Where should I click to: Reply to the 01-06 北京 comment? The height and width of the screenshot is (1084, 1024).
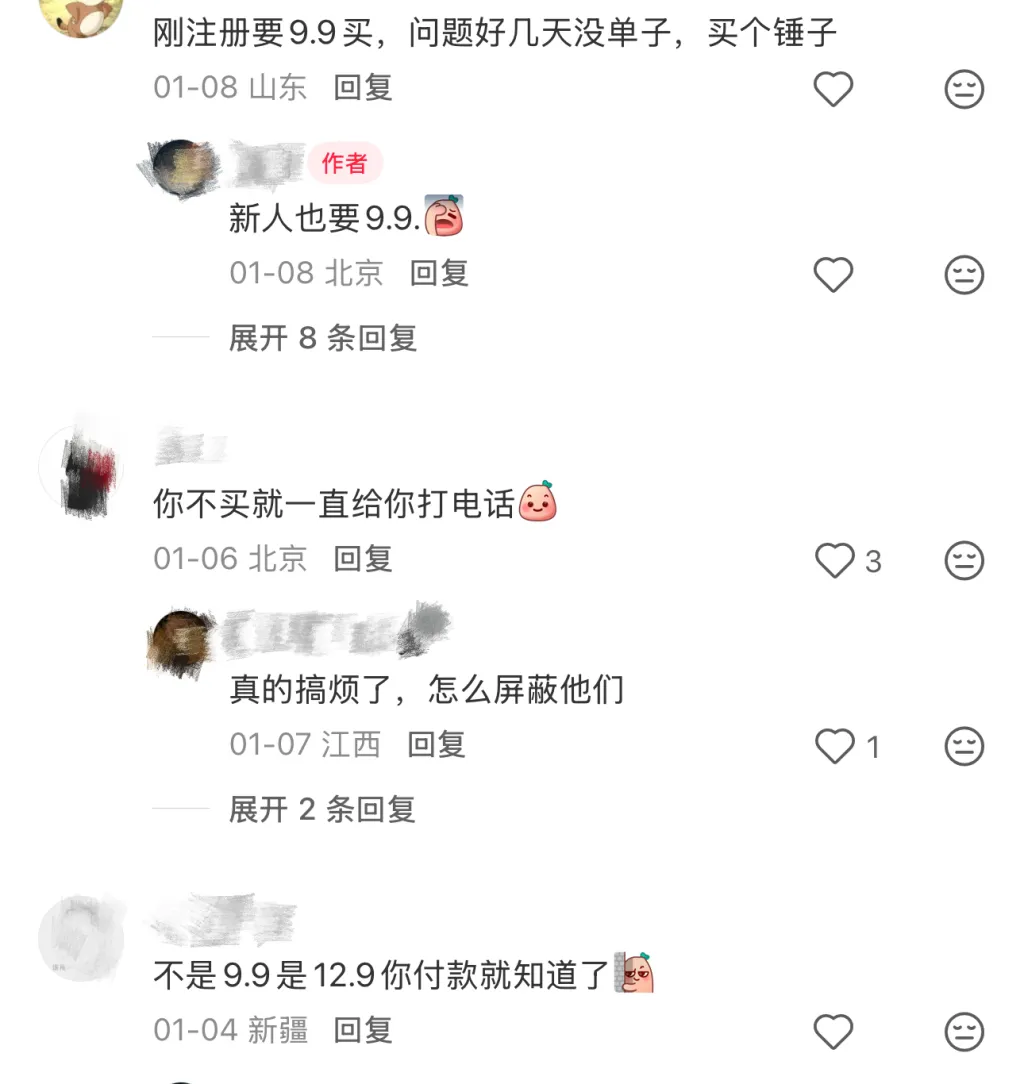click(362, 558)
